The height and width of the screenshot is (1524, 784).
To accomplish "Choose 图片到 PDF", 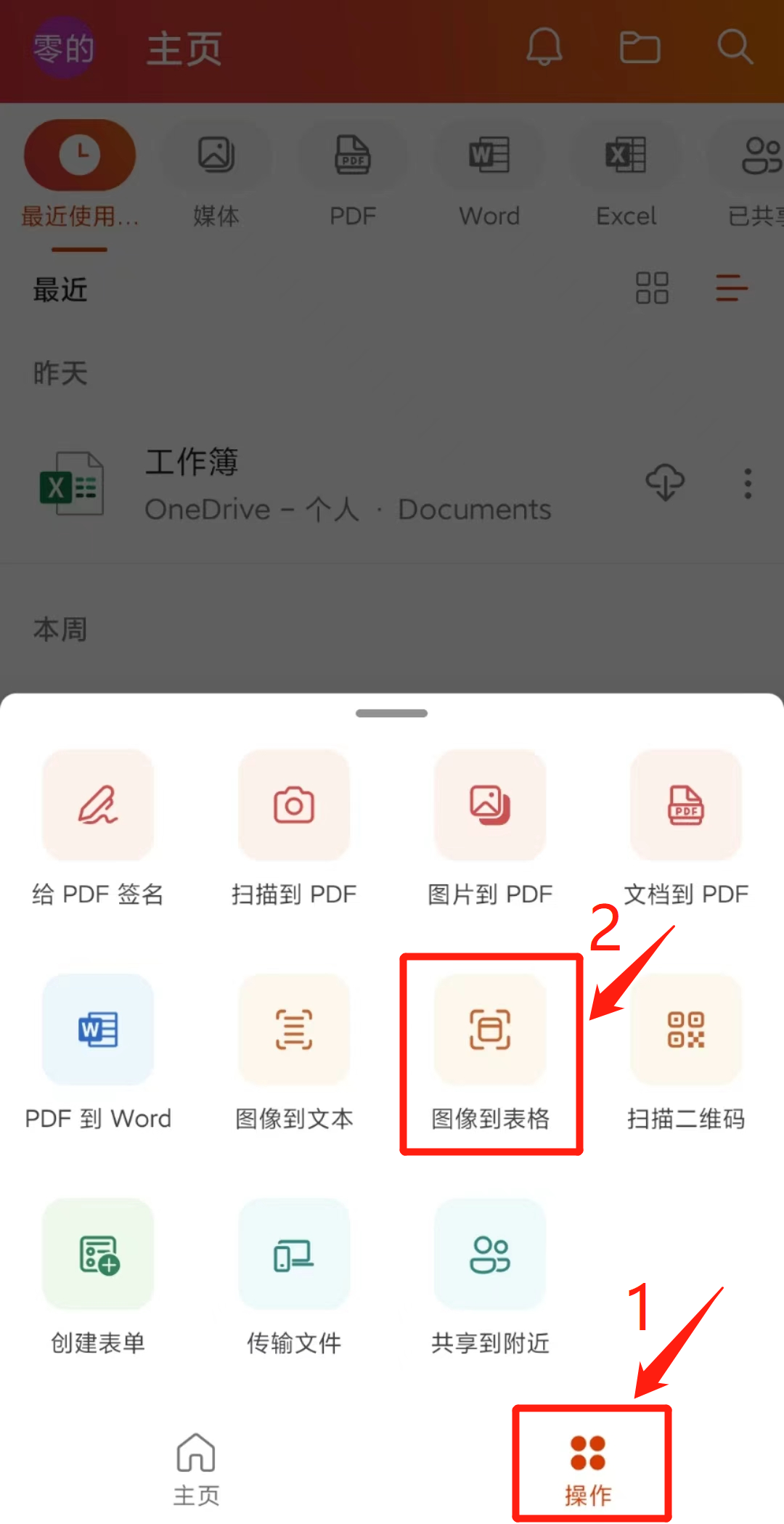I will tap(490, 829).
